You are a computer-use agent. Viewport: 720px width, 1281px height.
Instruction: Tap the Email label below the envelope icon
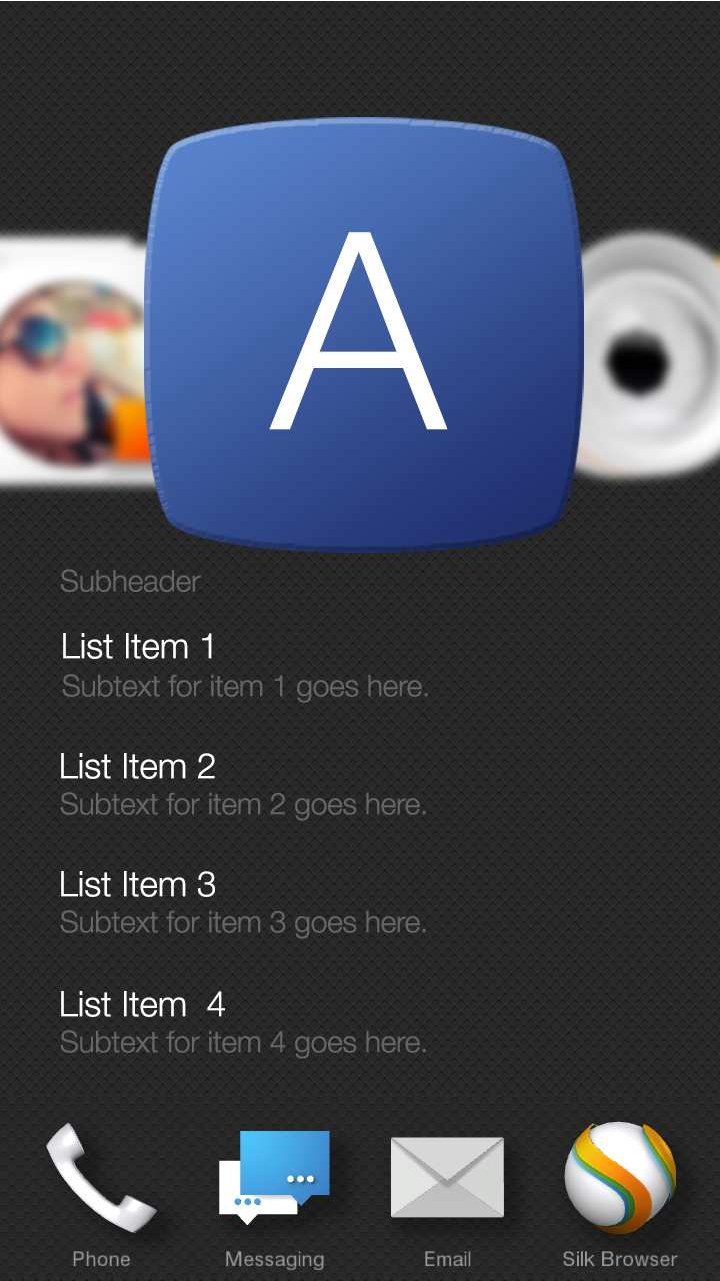coord(447,1259)
